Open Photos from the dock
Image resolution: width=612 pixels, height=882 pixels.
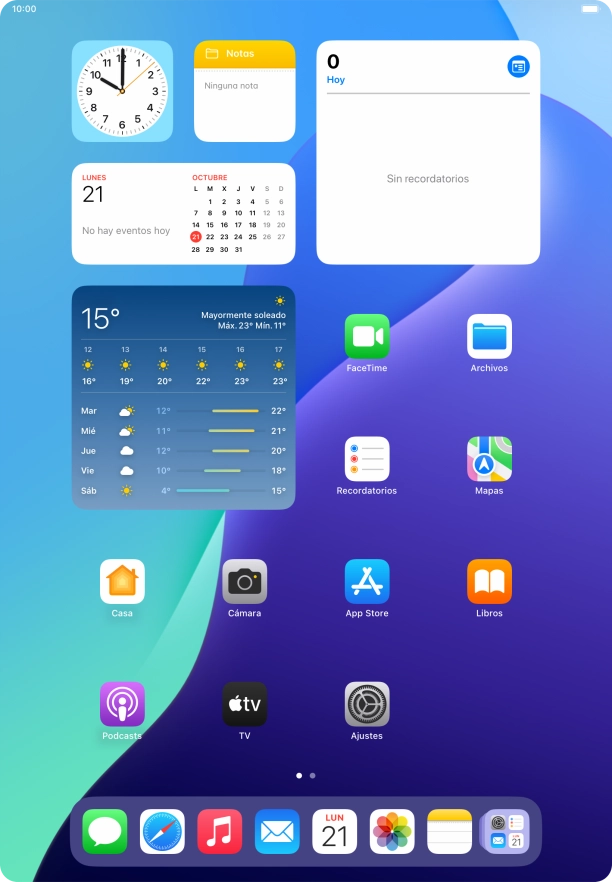coord(392,831)
